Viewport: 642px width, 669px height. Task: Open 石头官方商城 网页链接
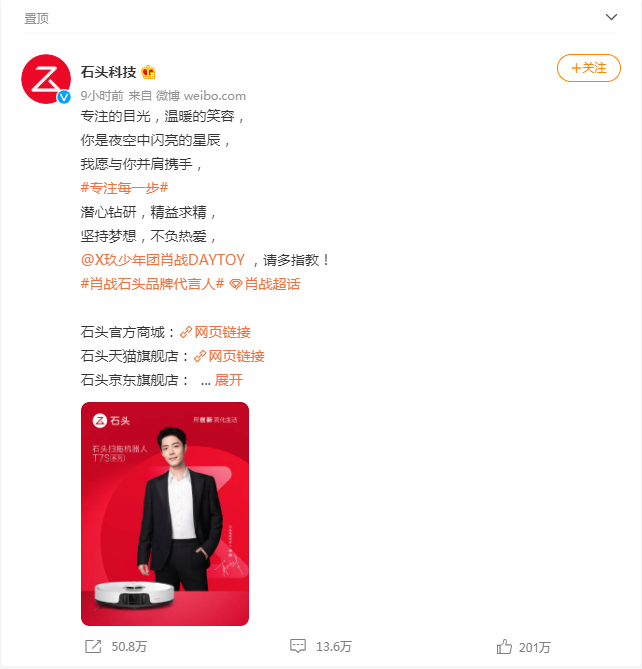point(222,332)
